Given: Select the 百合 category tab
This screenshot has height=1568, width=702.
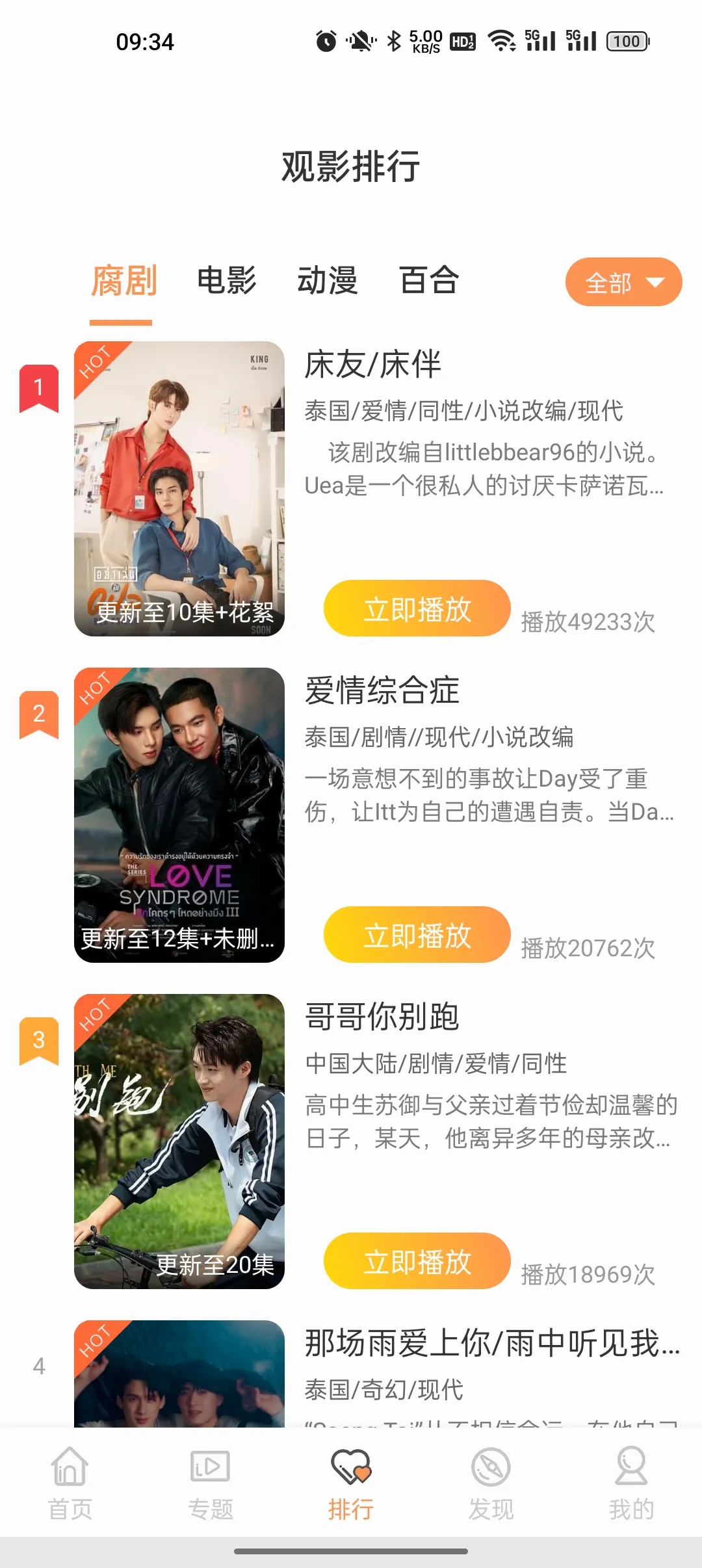Looking at the screenshot, I should 429,281.
